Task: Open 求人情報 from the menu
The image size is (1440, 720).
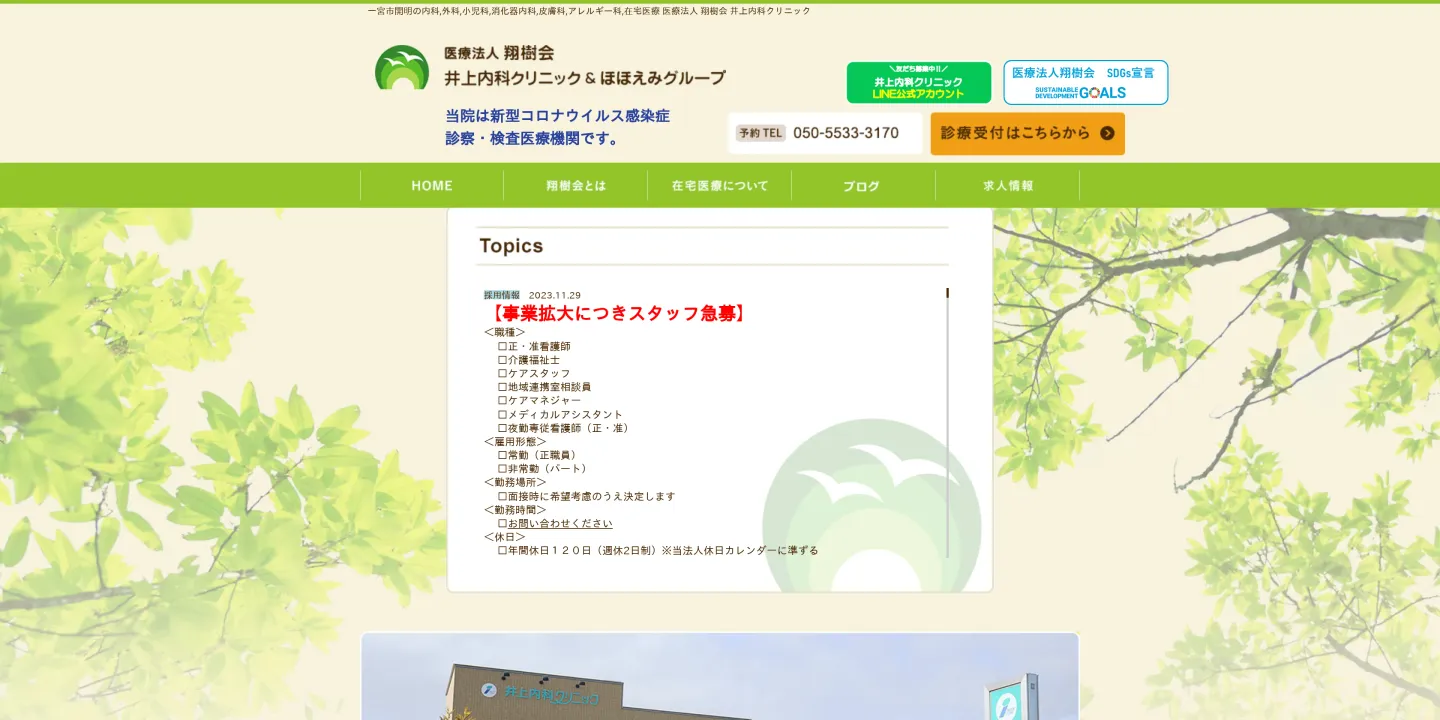Action: coord(1007,186)
